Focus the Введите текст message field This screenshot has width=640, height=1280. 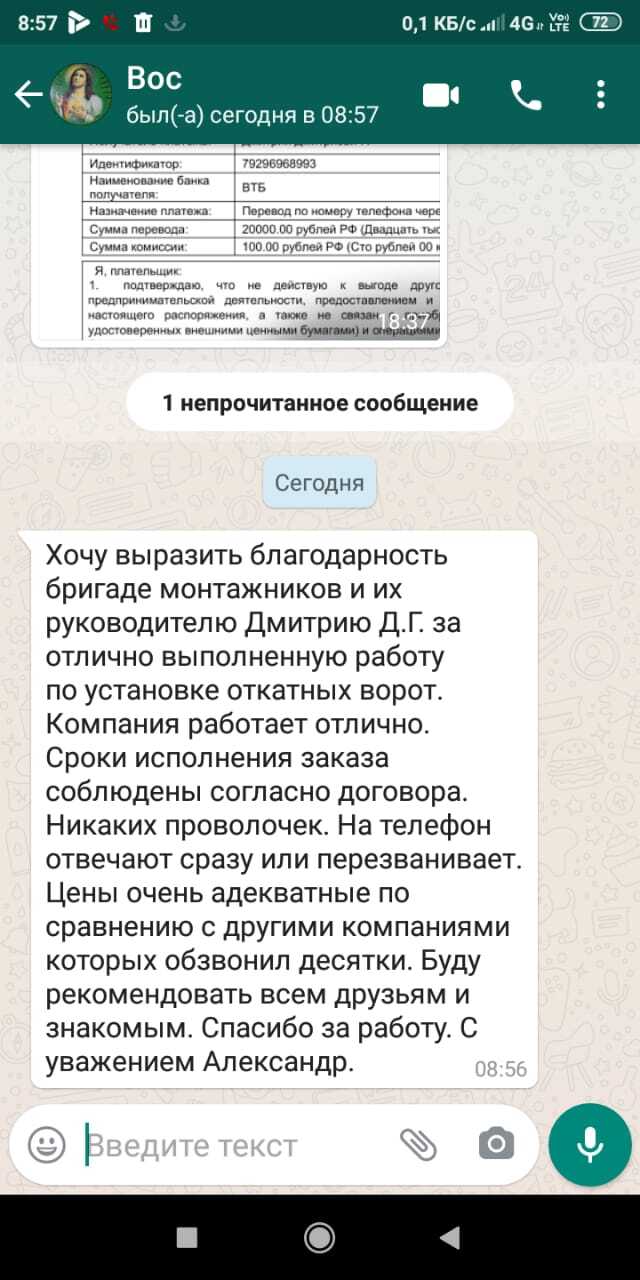230,1145
